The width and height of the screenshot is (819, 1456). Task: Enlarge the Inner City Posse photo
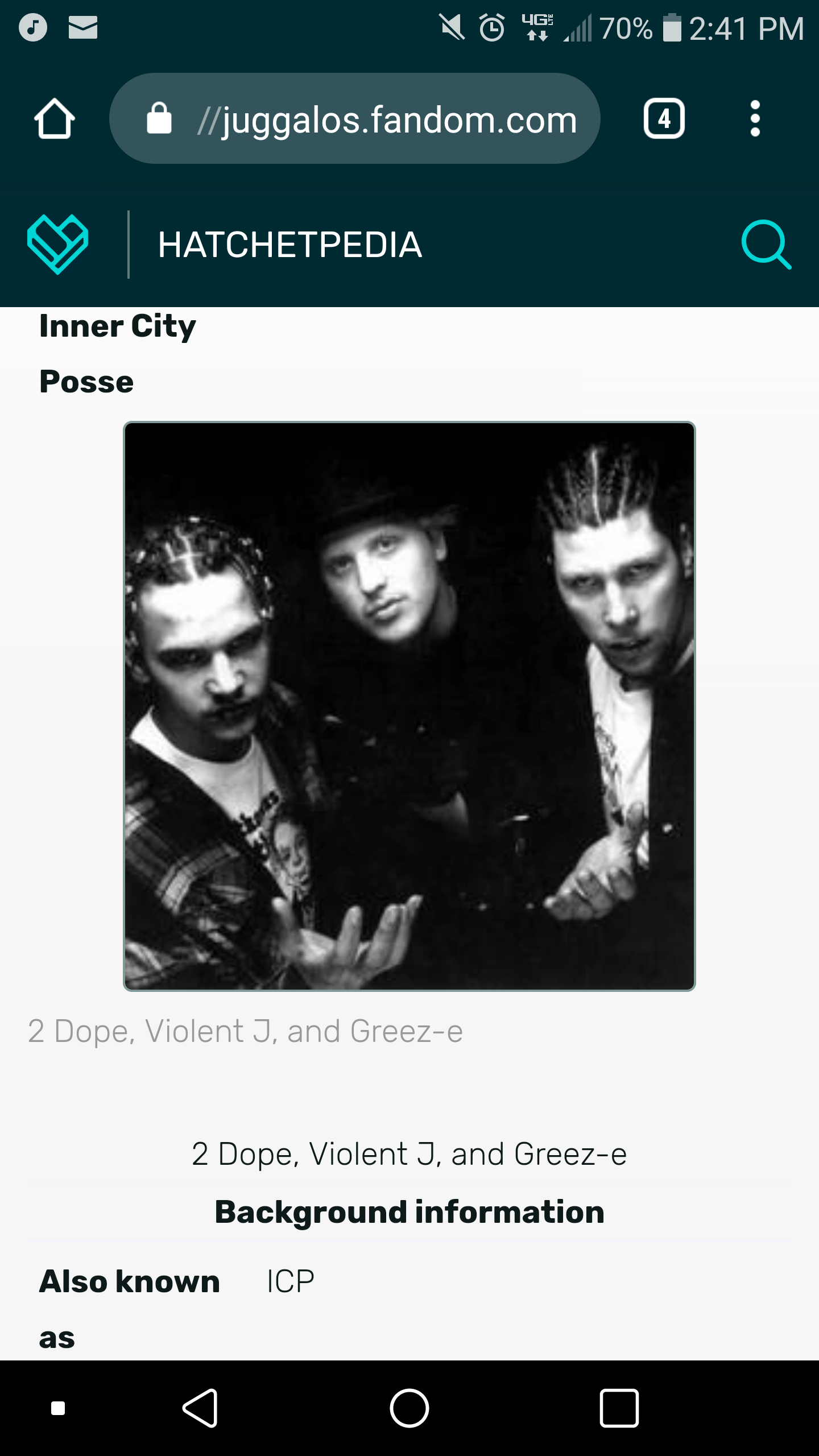[x=409, y=706]
